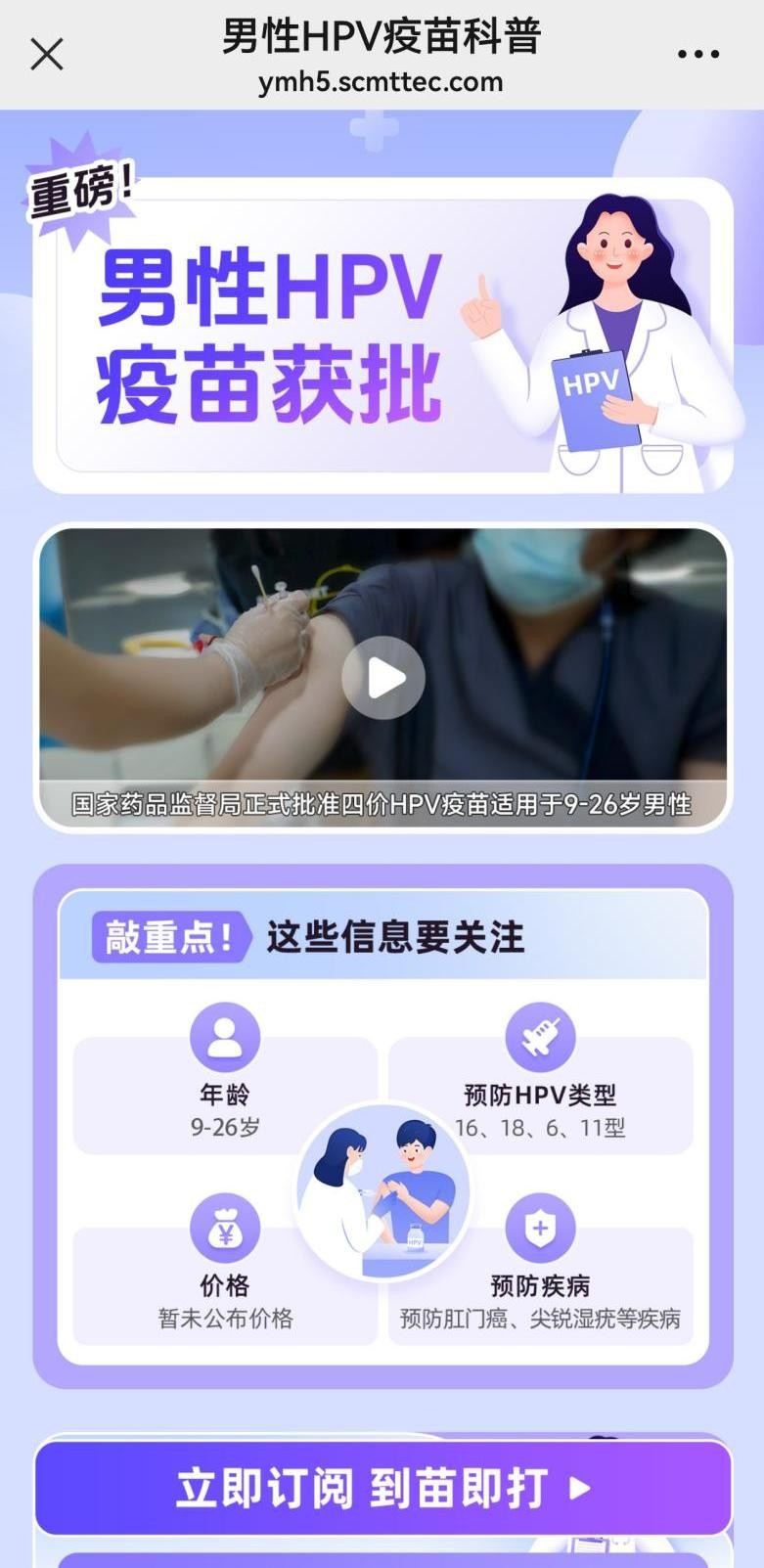
Task: Tap 立即订阅 到苗即打 button
Action: coord(382,1488)
